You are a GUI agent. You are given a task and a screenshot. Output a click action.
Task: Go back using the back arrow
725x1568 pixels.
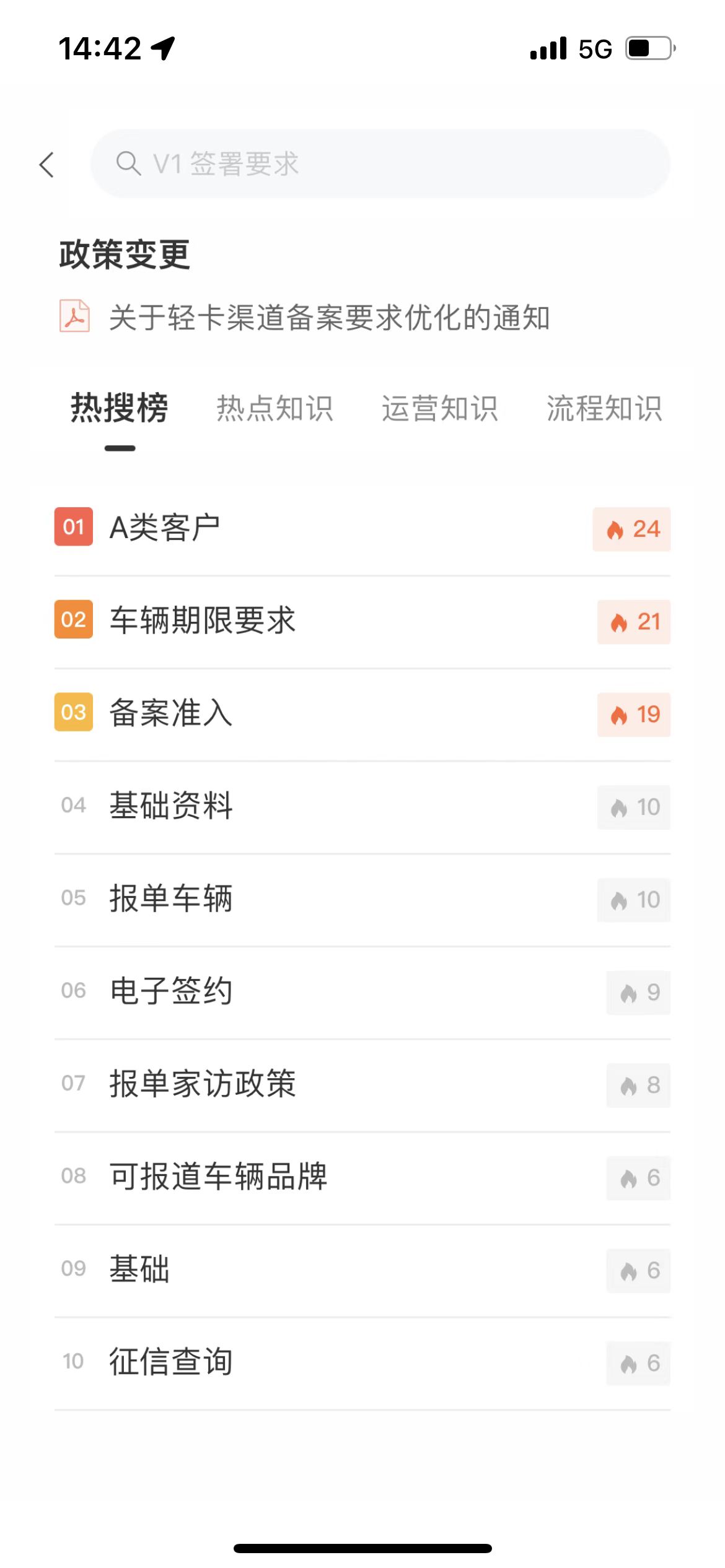click(46, 165)
